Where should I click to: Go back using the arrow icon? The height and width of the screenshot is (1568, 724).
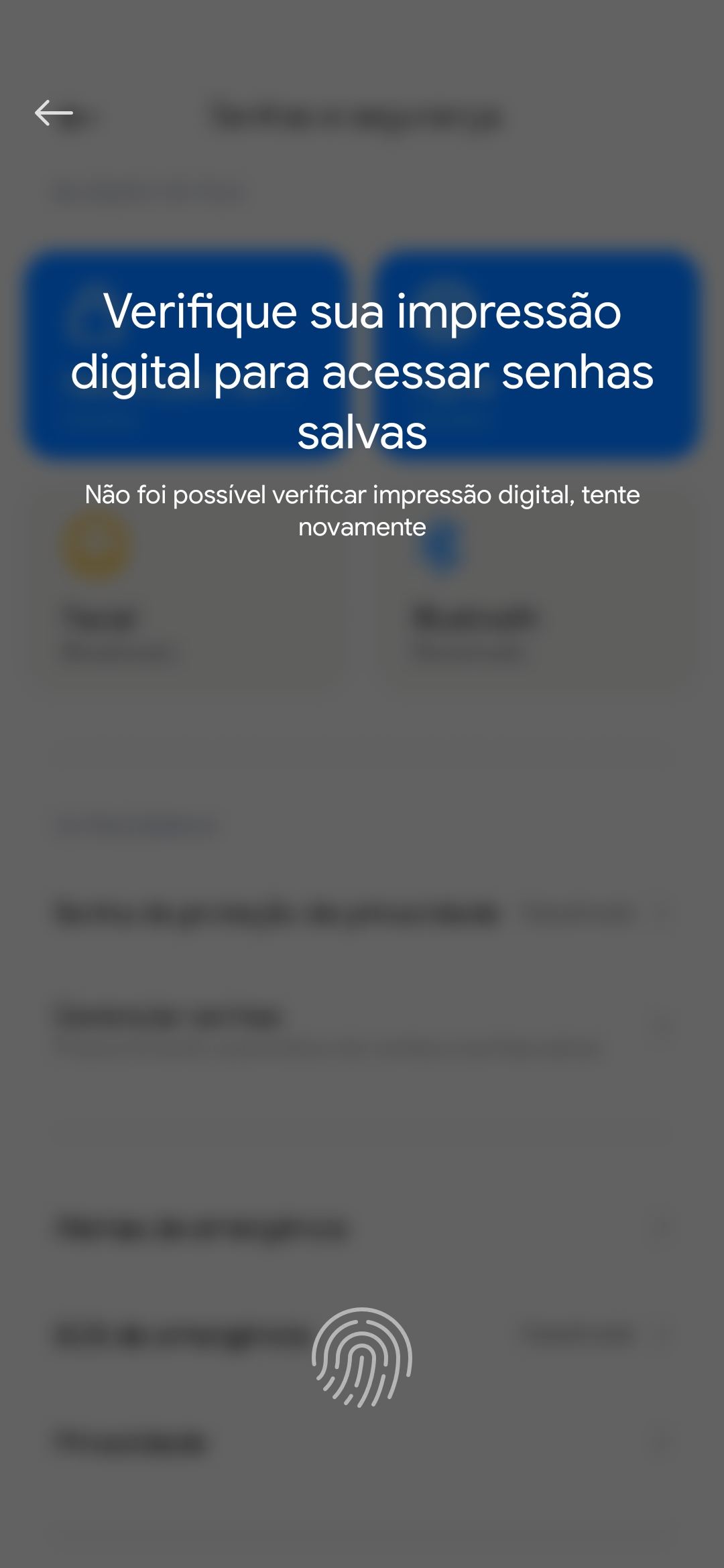coord(54,113)
